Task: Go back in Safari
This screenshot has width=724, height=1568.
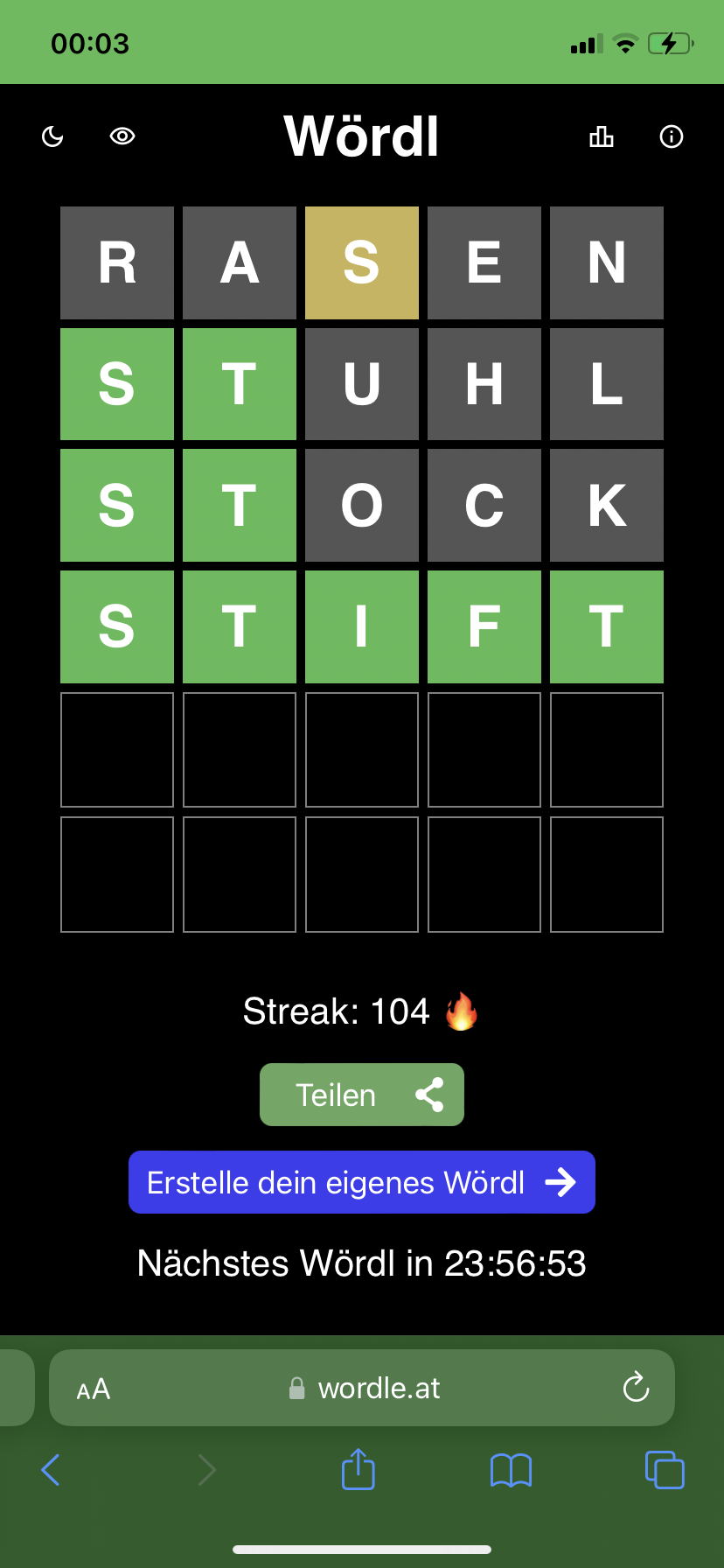Action: point(51,1470)
